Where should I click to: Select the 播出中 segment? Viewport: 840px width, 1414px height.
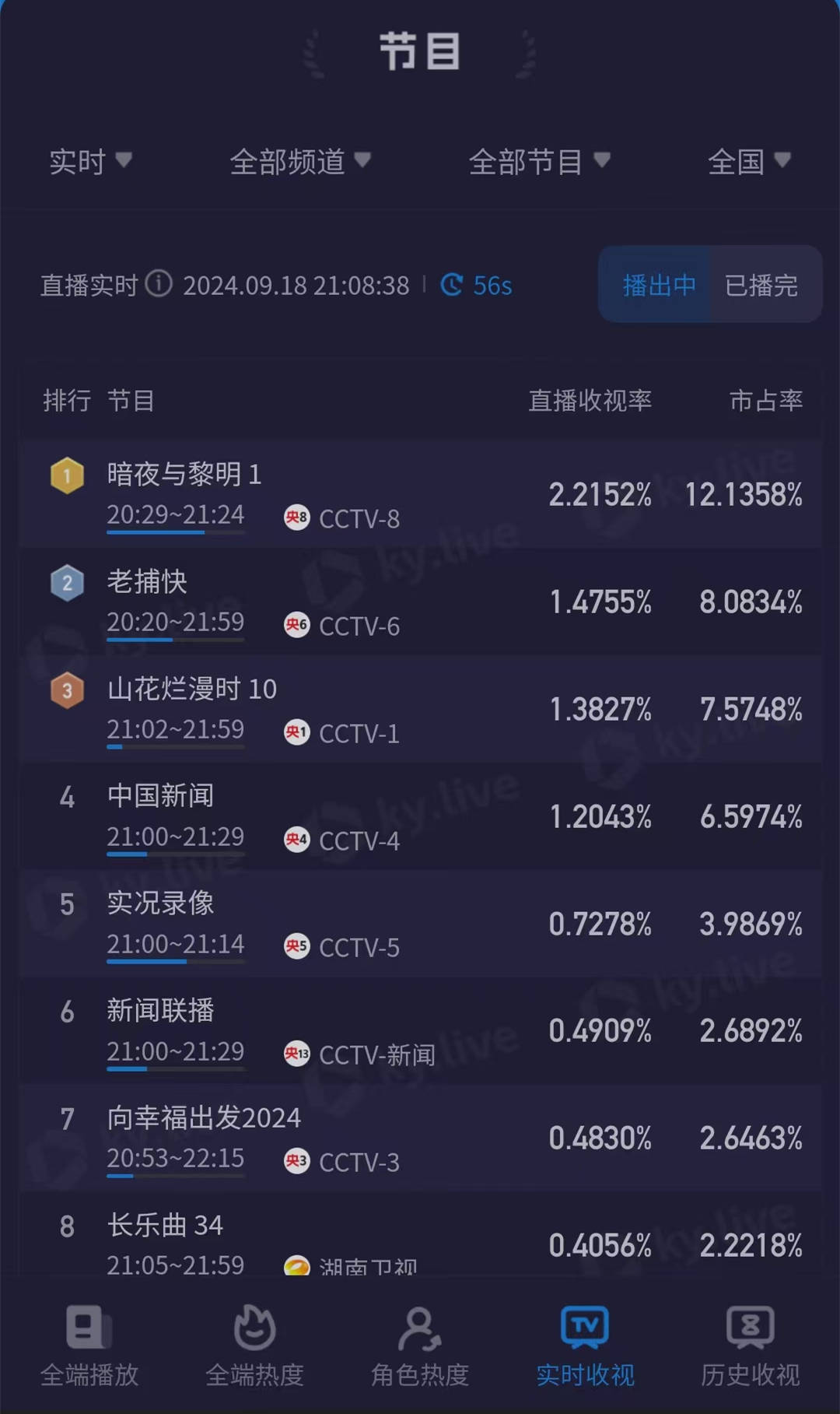(658, 285)
